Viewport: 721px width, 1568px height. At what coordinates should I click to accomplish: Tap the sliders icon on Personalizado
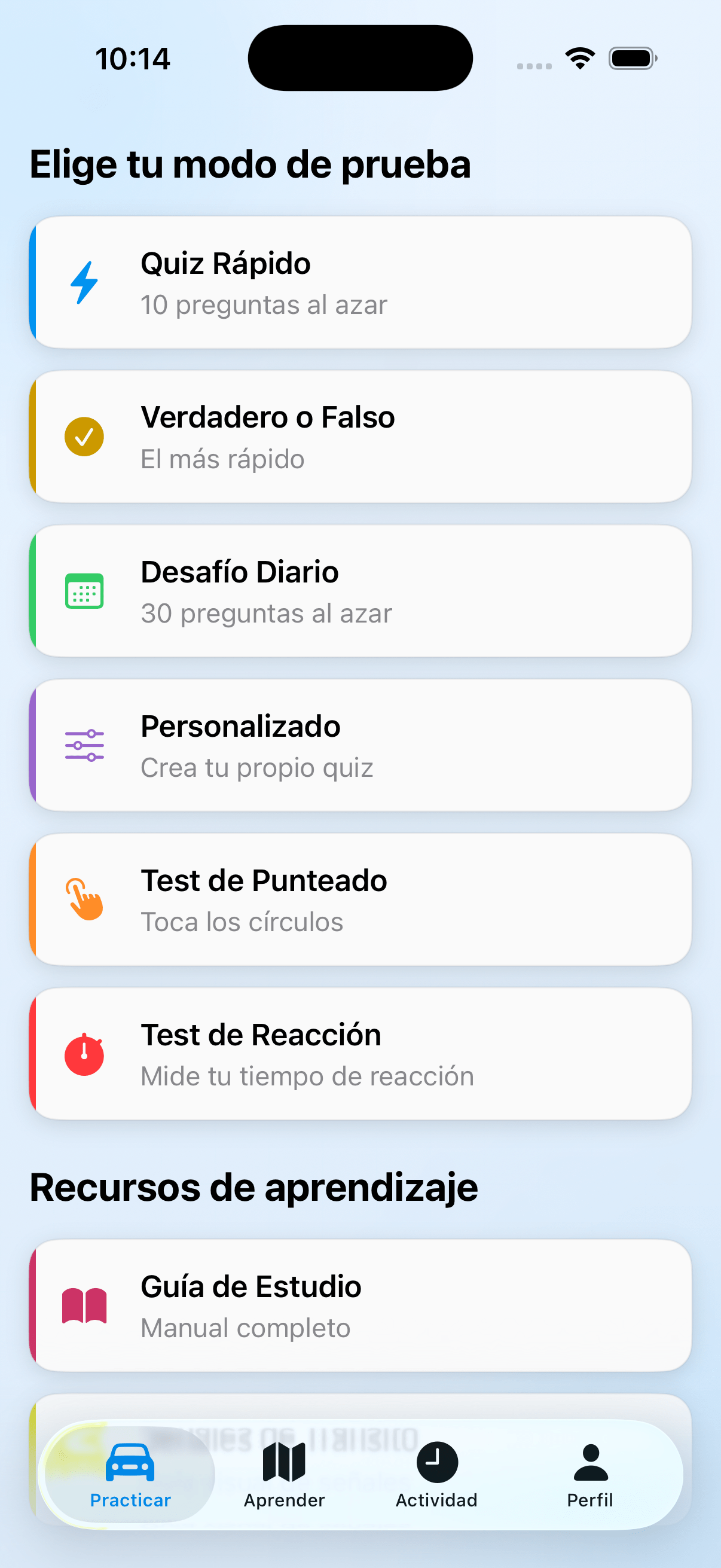pyautogui.click(x=84, y=745)
